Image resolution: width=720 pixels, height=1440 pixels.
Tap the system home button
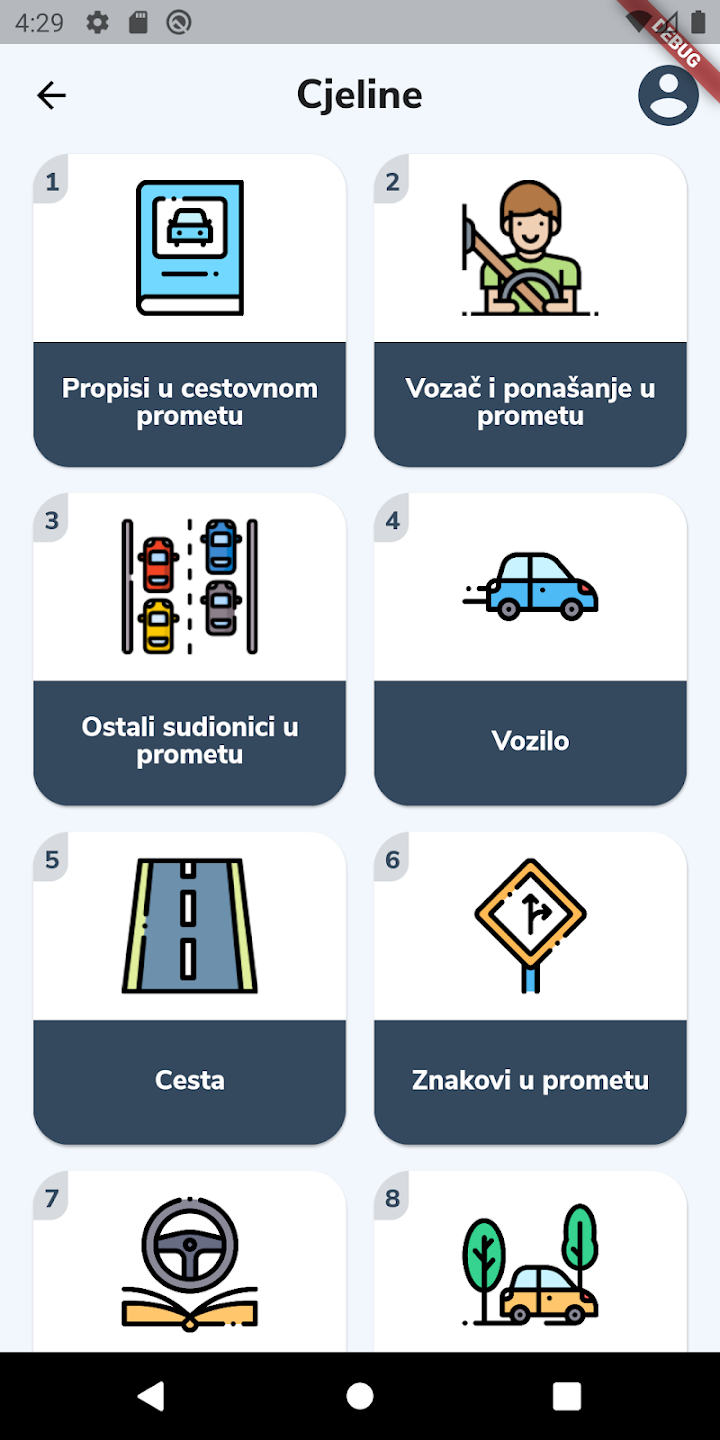click(360, 1396)
